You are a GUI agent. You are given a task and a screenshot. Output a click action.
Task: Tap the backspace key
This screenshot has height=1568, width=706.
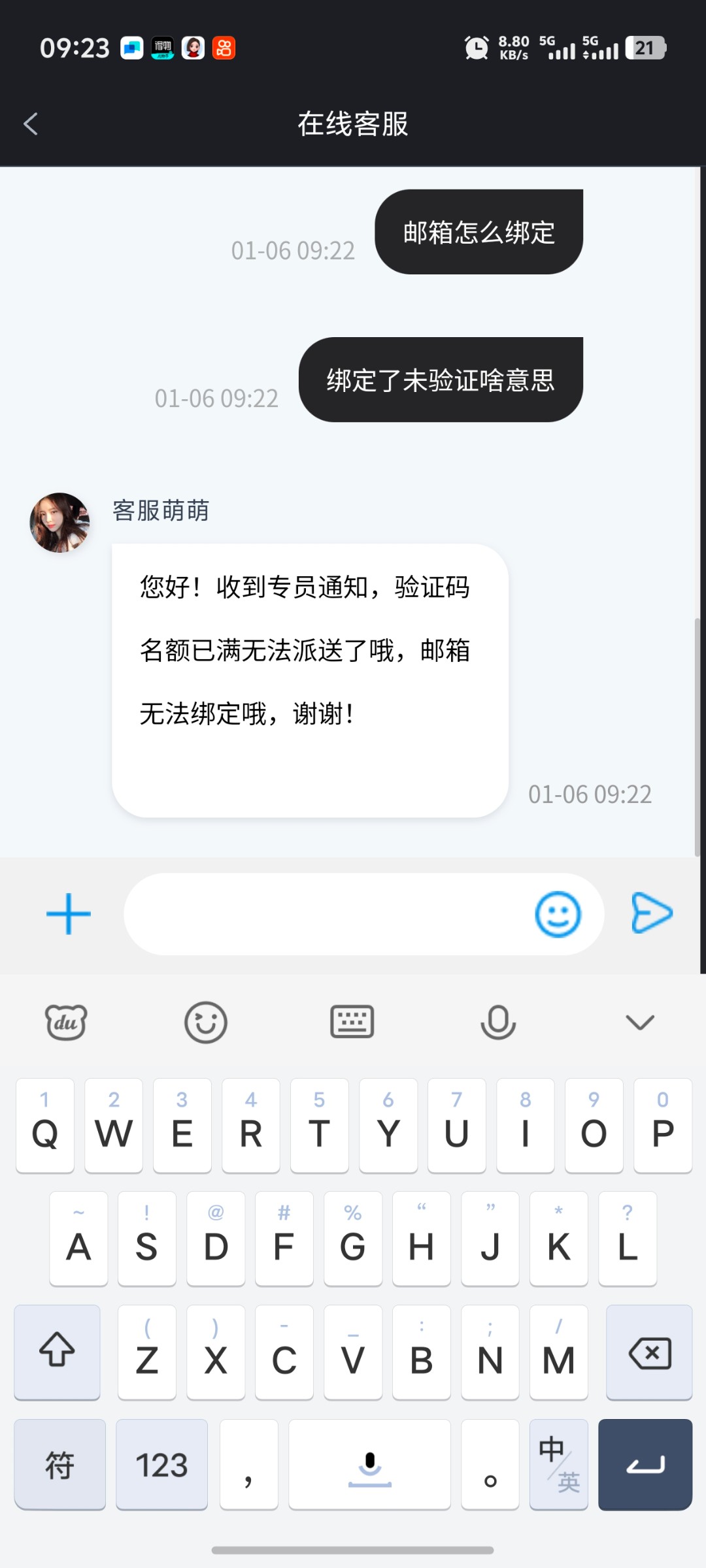tap(649, 1352)
